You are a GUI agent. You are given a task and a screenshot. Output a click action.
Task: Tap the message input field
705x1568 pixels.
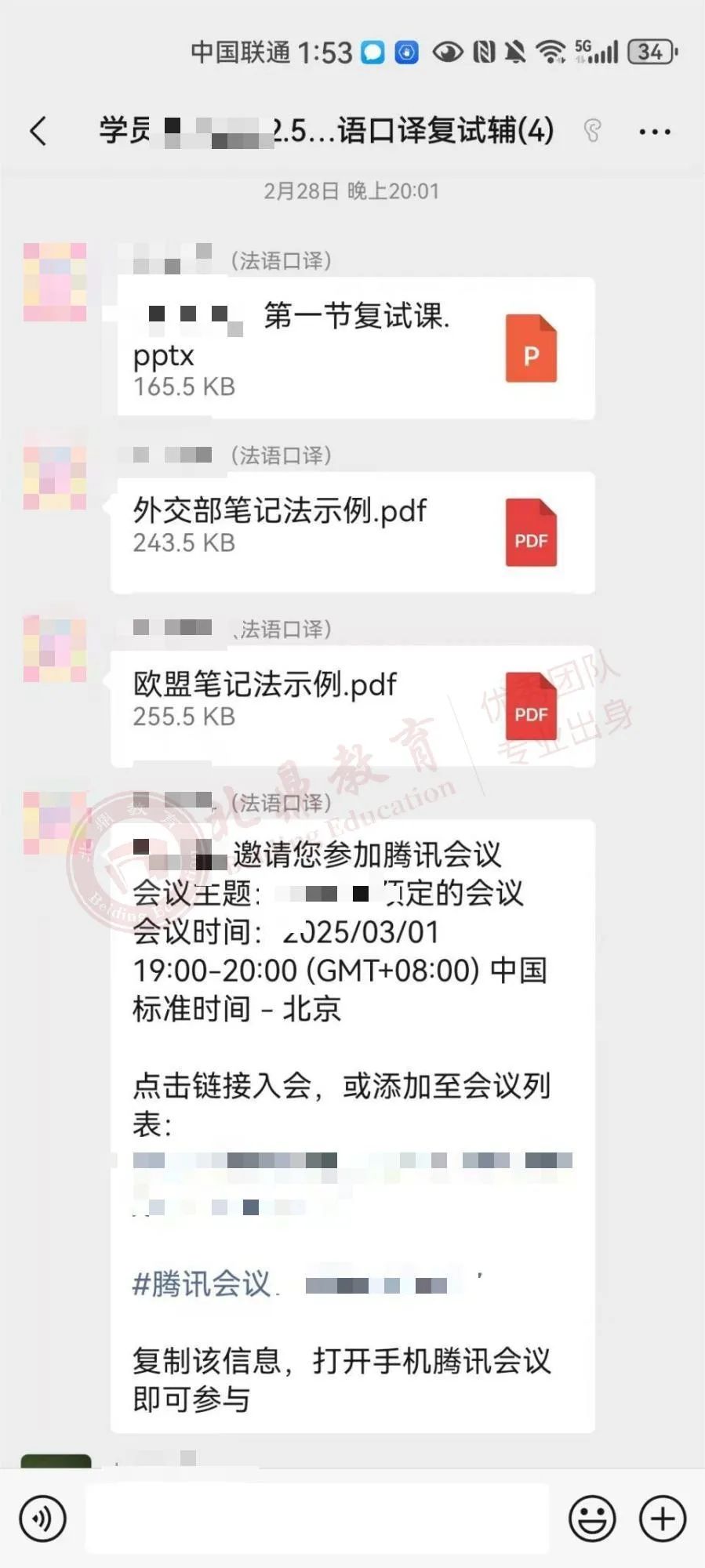click(x=314, y=1519)
